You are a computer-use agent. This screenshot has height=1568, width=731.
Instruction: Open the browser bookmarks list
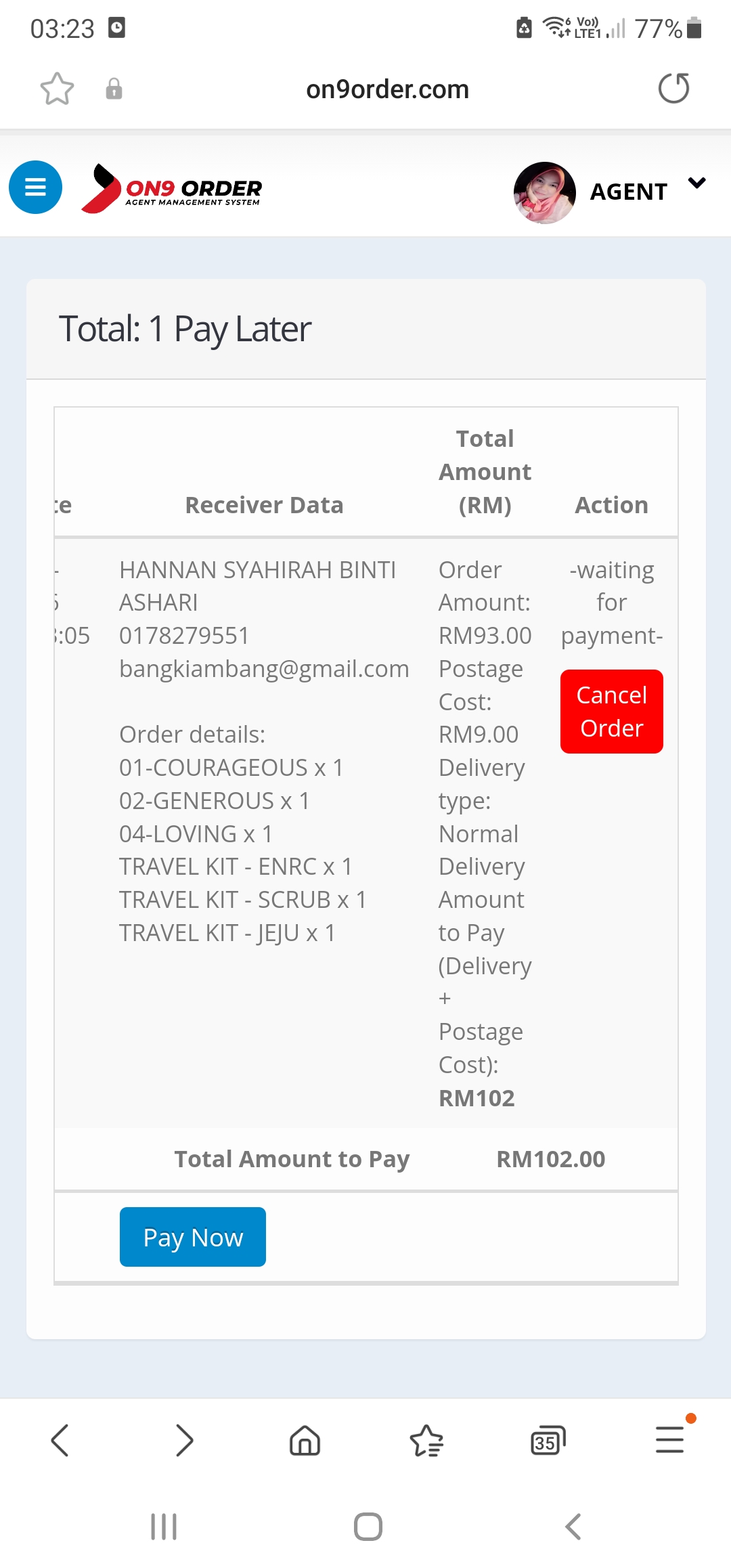pyautogui.click(x=426, y=1440)
